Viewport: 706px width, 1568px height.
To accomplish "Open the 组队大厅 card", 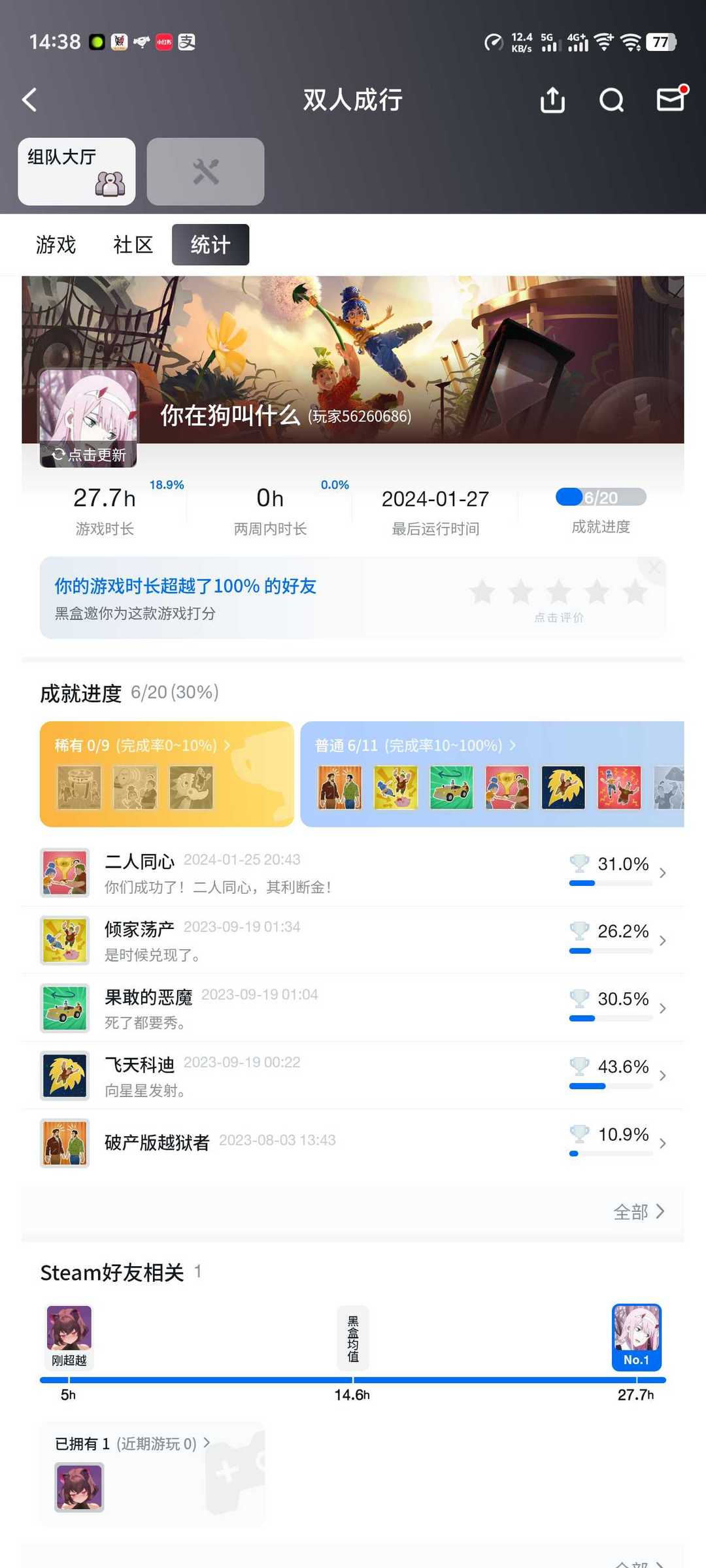I will [x=76, y=171].
